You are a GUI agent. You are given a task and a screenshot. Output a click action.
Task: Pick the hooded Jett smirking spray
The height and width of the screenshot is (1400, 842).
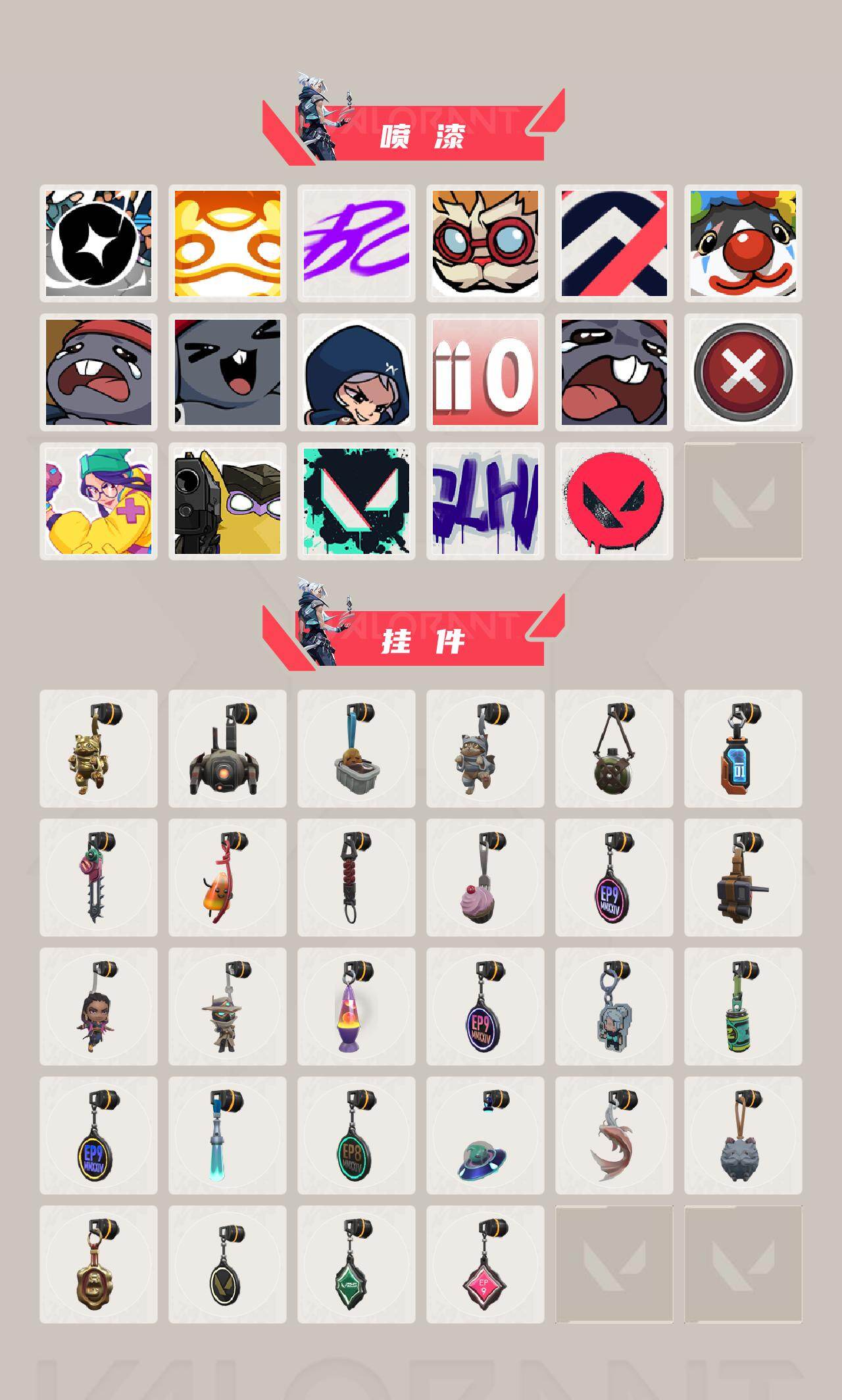(x=357, y=372)
